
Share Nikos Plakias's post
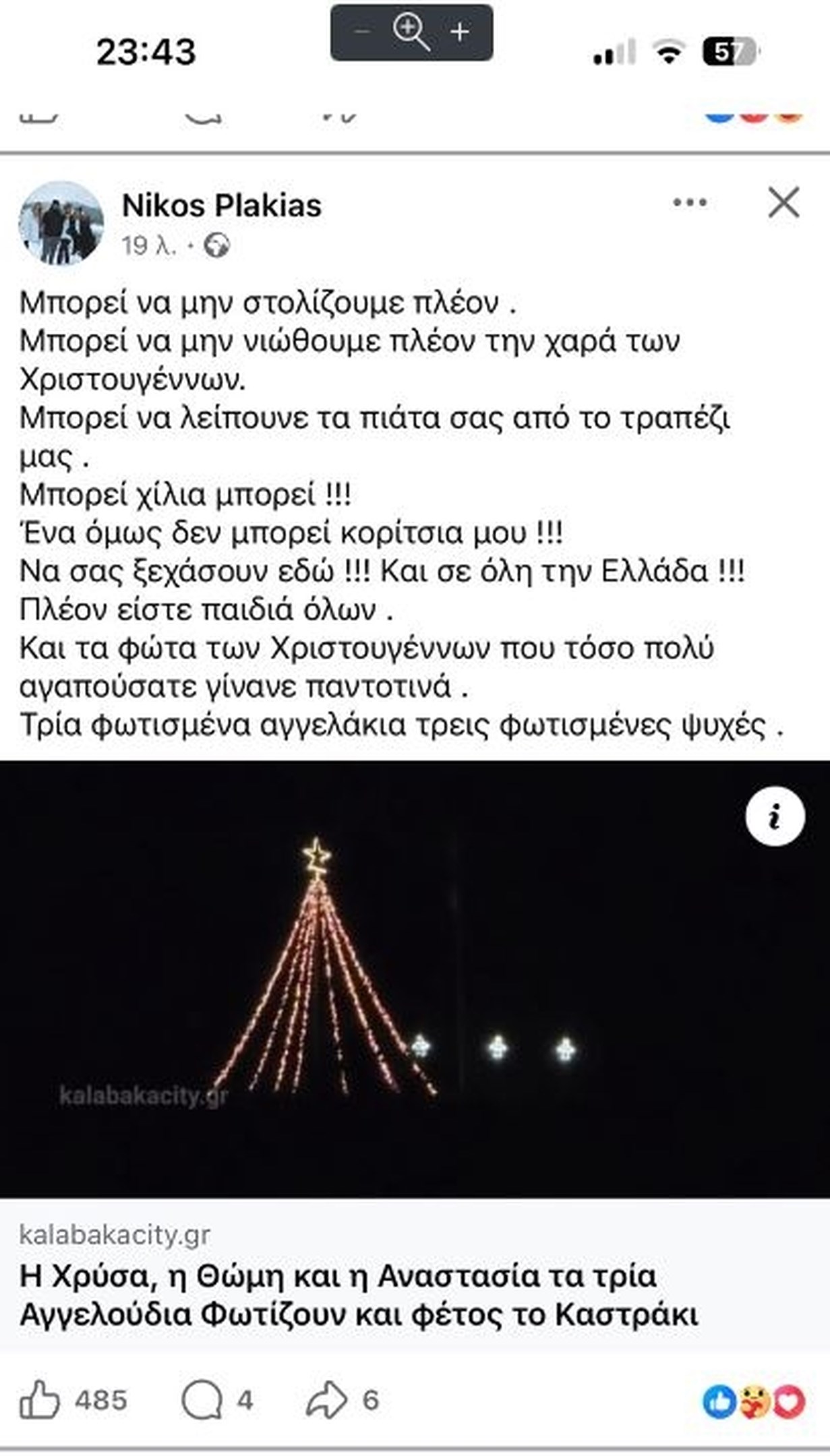tap(326, 1400)
